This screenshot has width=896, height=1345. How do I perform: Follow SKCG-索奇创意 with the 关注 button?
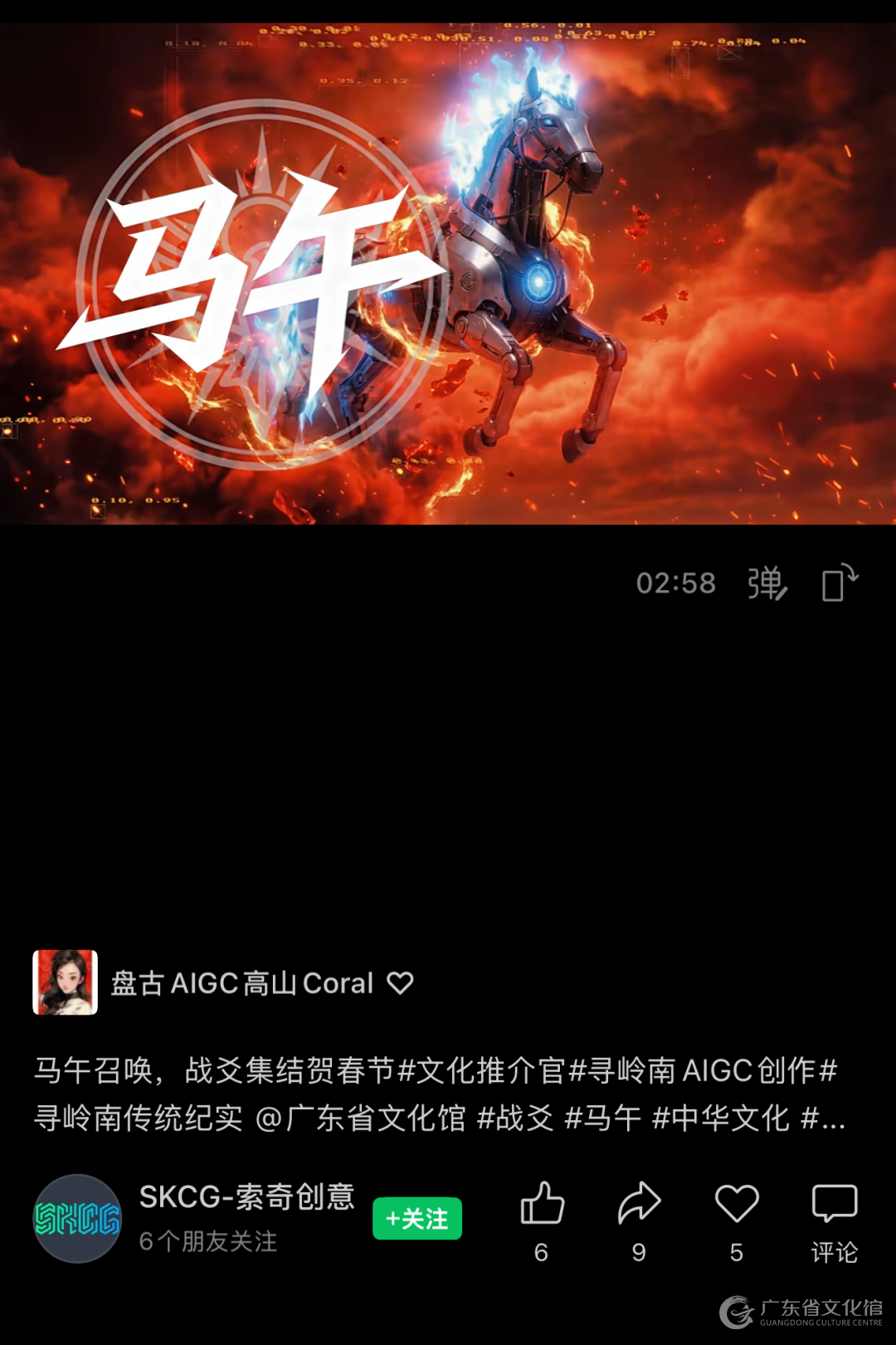[417, 1218]
